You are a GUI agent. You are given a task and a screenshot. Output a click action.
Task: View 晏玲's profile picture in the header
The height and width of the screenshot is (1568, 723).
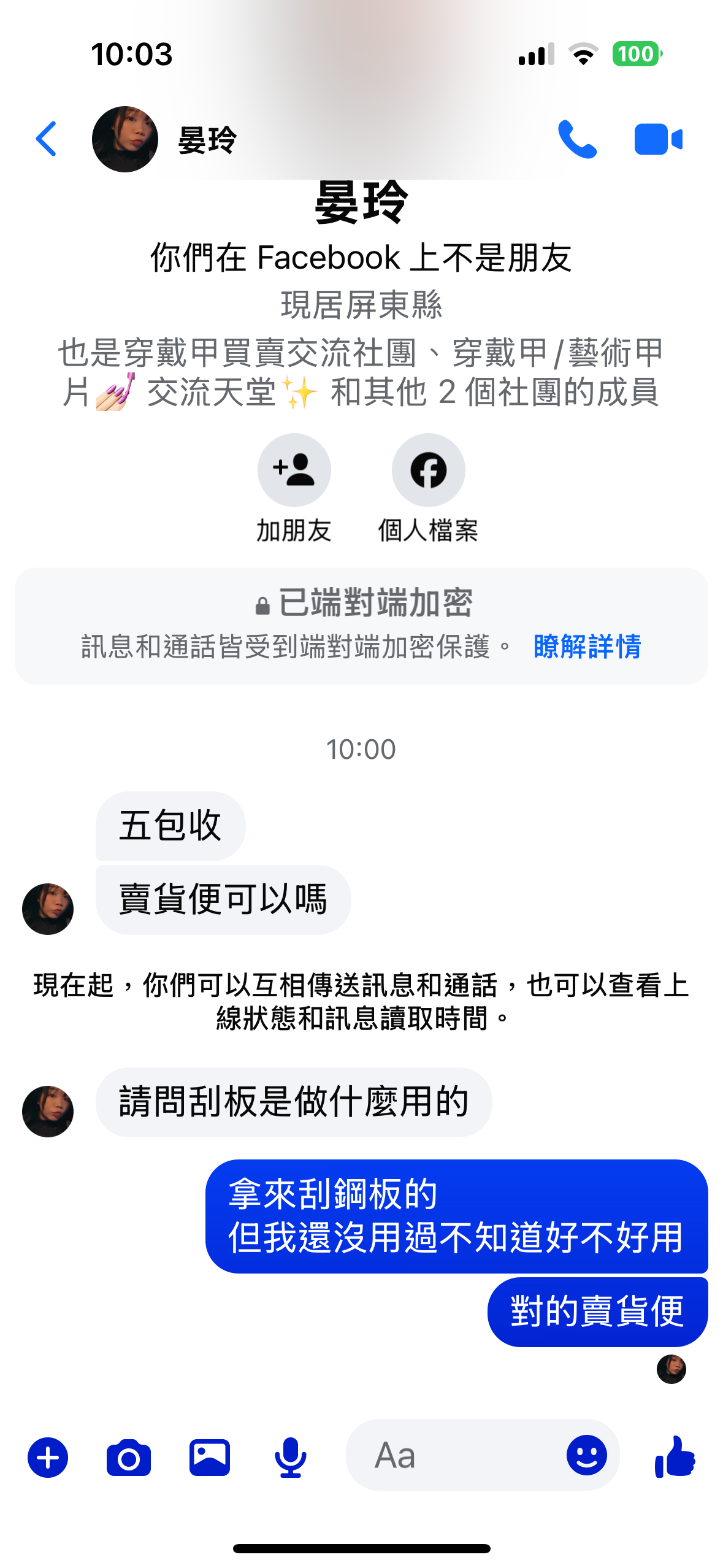click(x=126, y=140)
